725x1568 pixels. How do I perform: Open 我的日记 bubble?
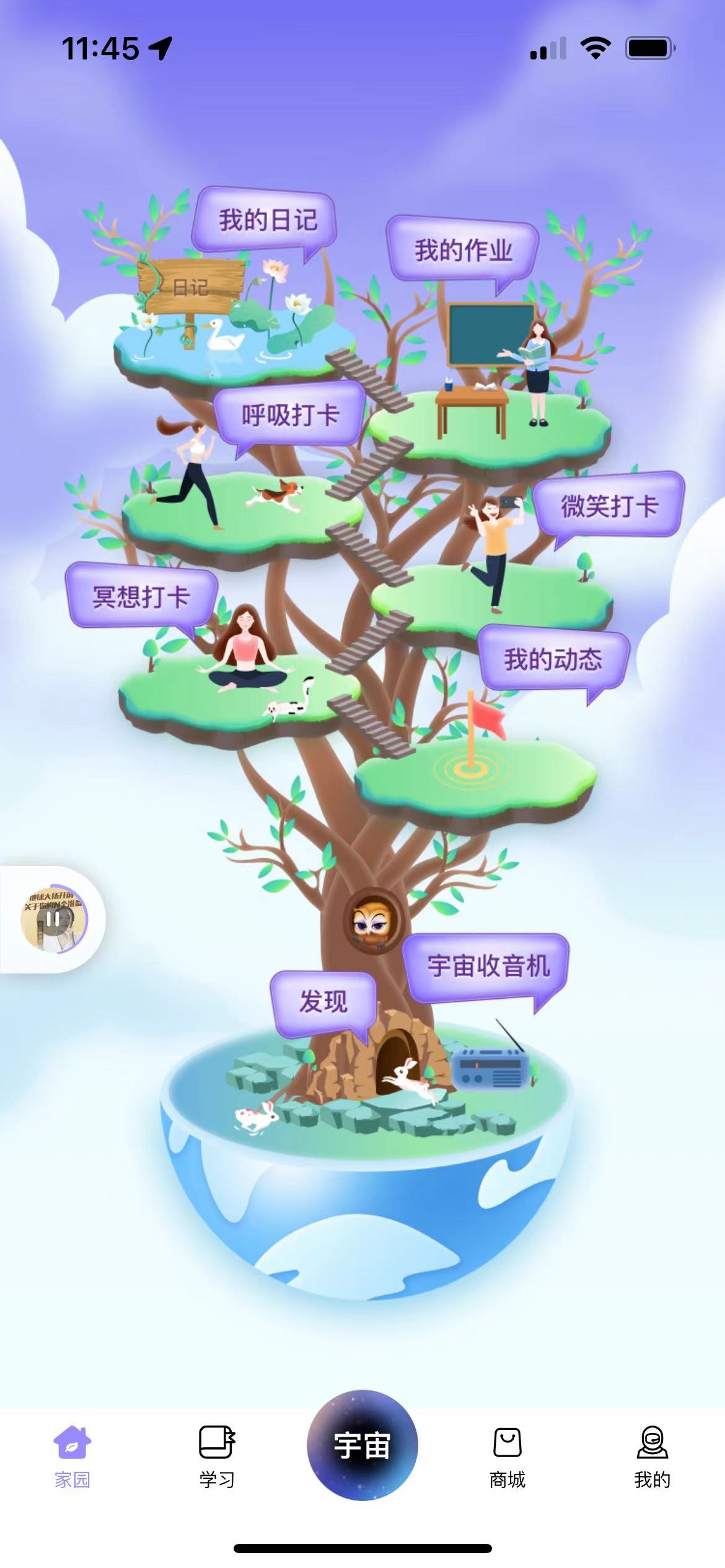point(266,220)
